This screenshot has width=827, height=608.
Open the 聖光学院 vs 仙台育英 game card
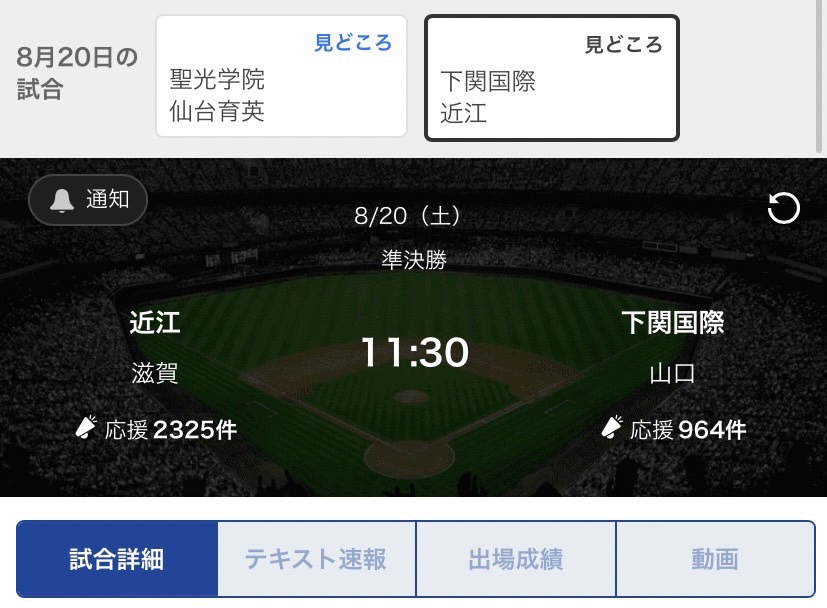(x=281, y=77)
